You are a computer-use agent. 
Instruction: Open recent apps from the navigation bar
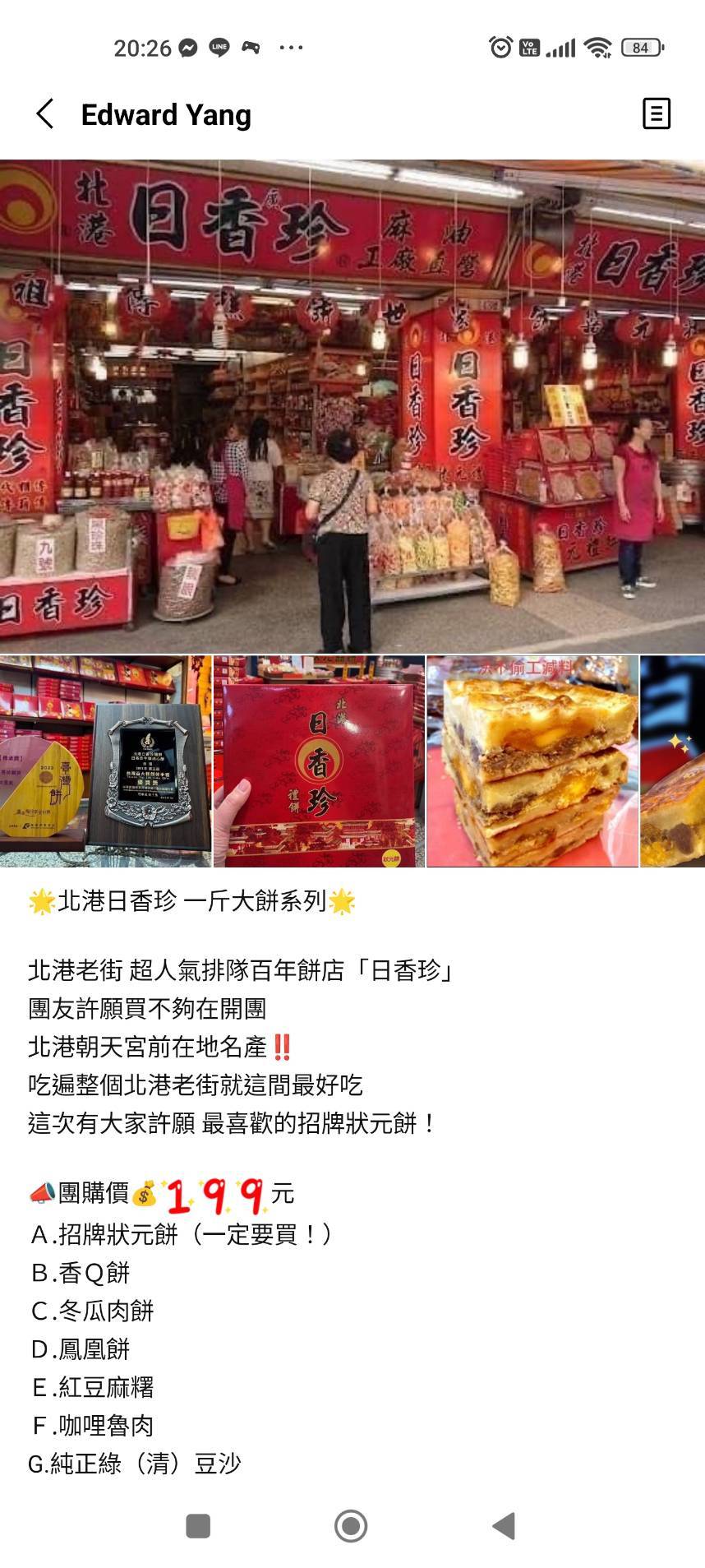[x=198, y=1526]
